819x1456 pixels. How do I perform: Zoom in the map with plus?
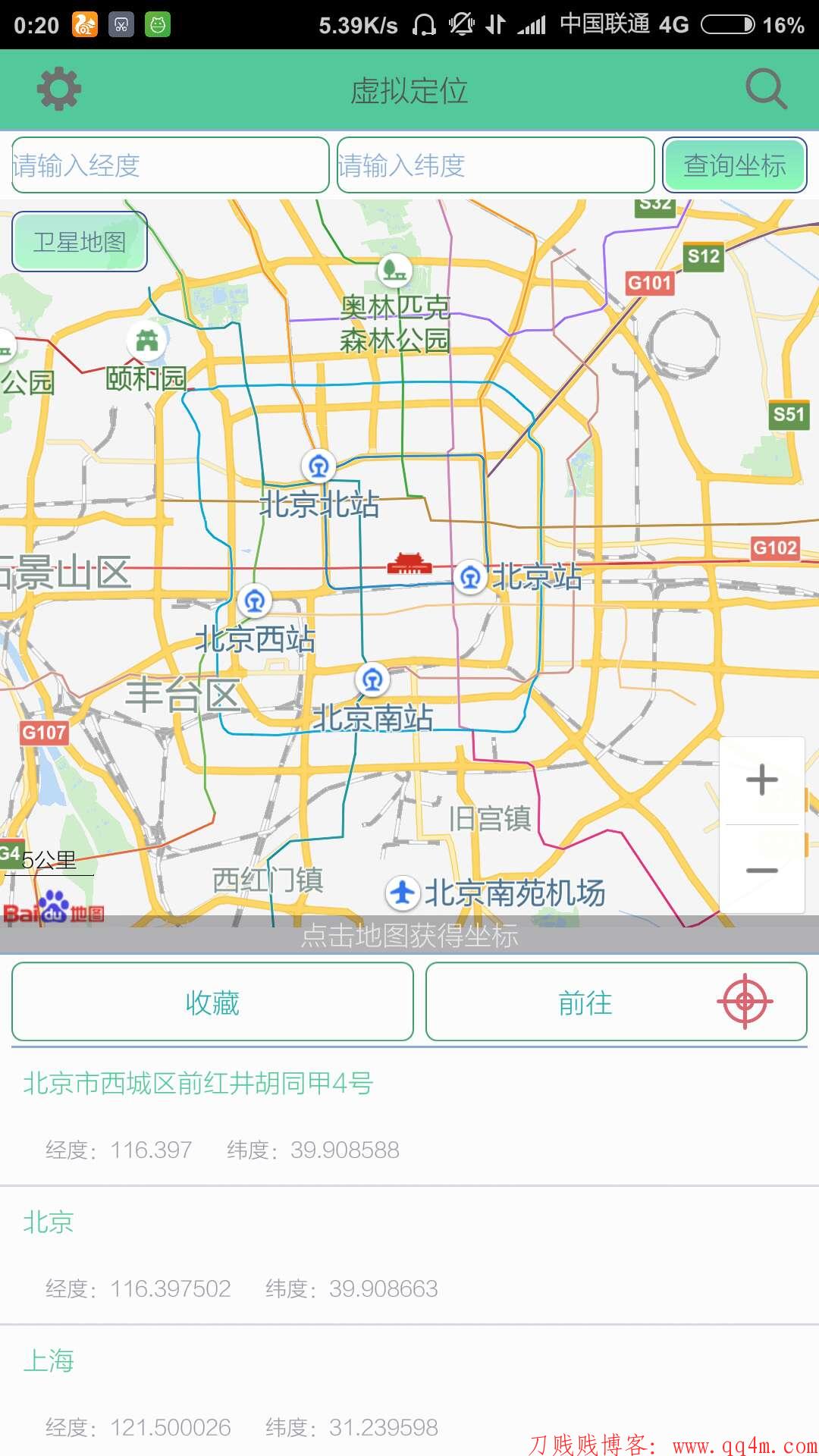(761, 780)
